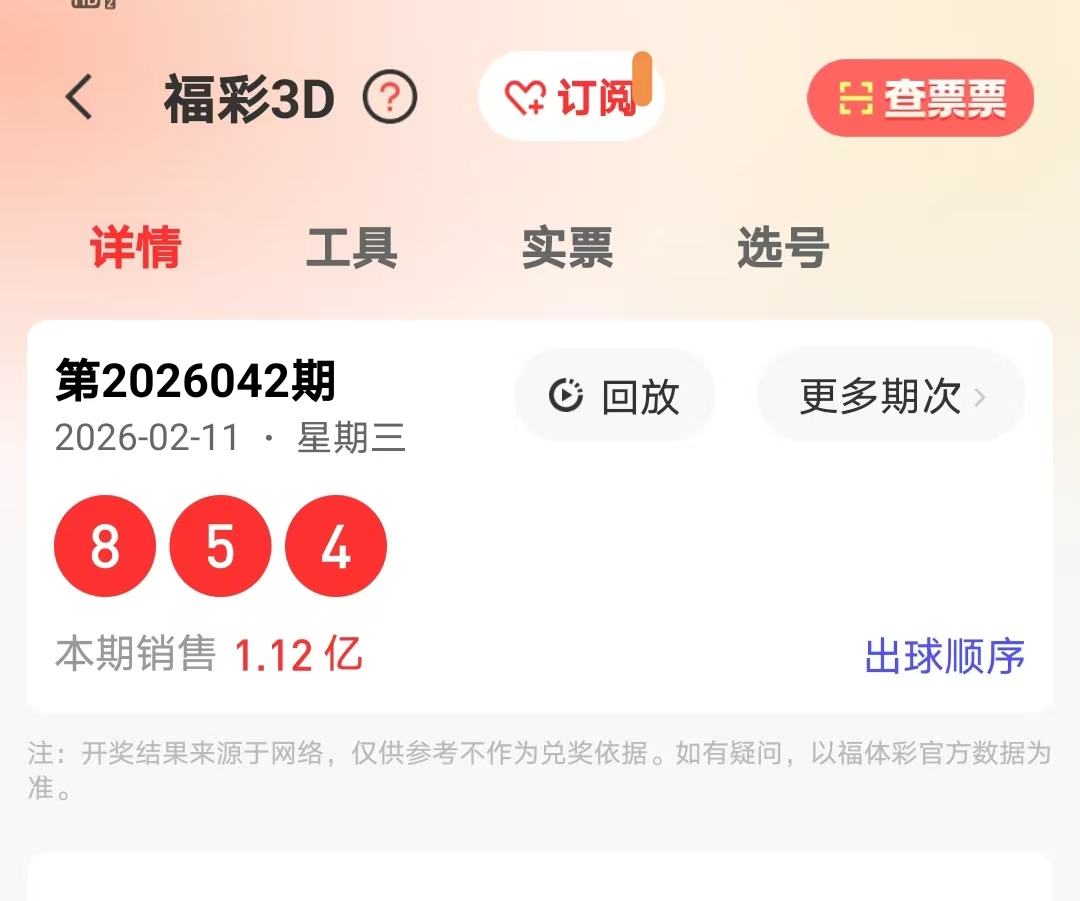Switch to the 实票 tab
This screenshot has width=1080, height=901.
click(567, 248)
